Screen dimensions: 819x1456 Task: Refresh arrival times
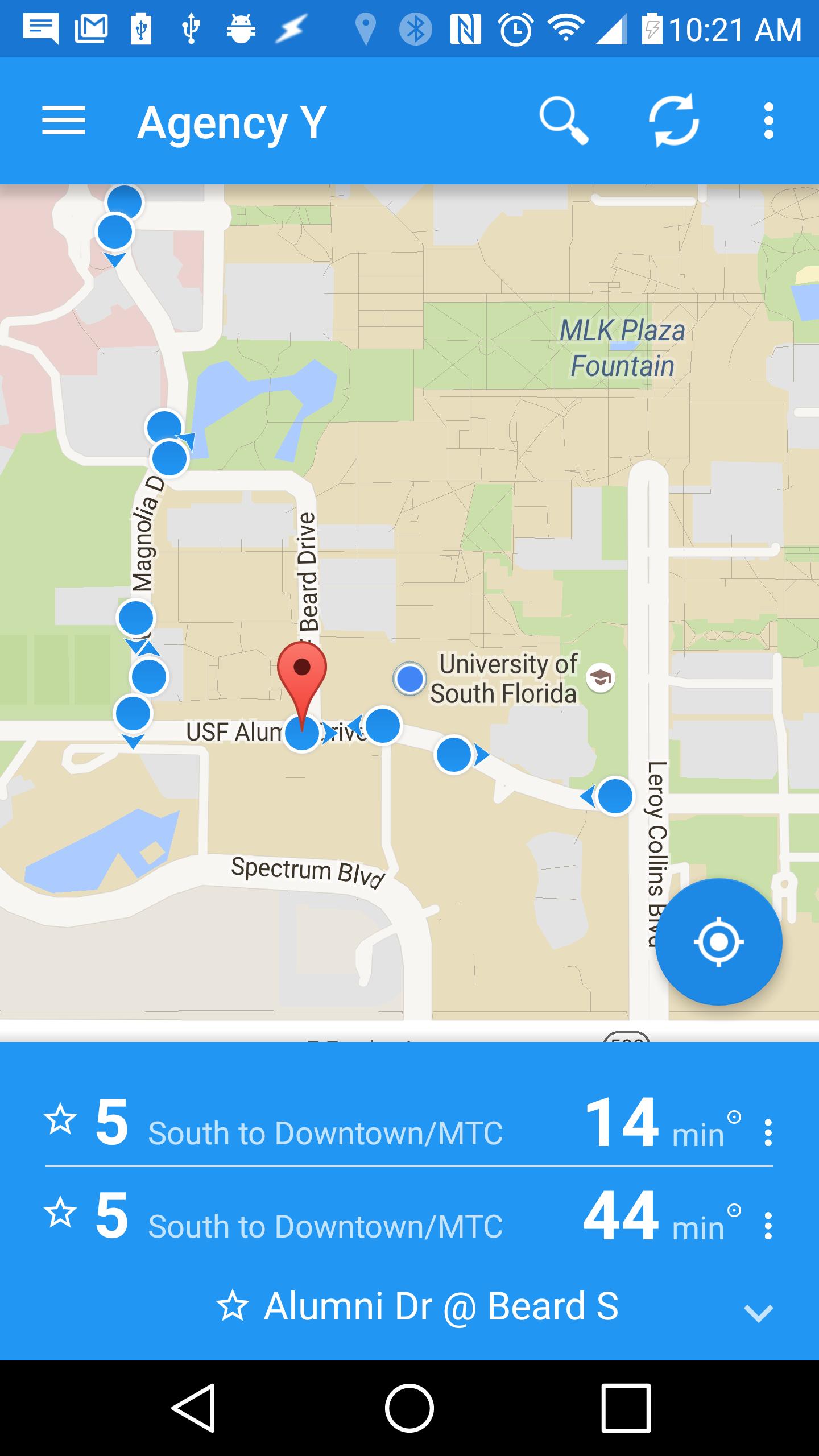pyautogui.click(x=673, y=121)
